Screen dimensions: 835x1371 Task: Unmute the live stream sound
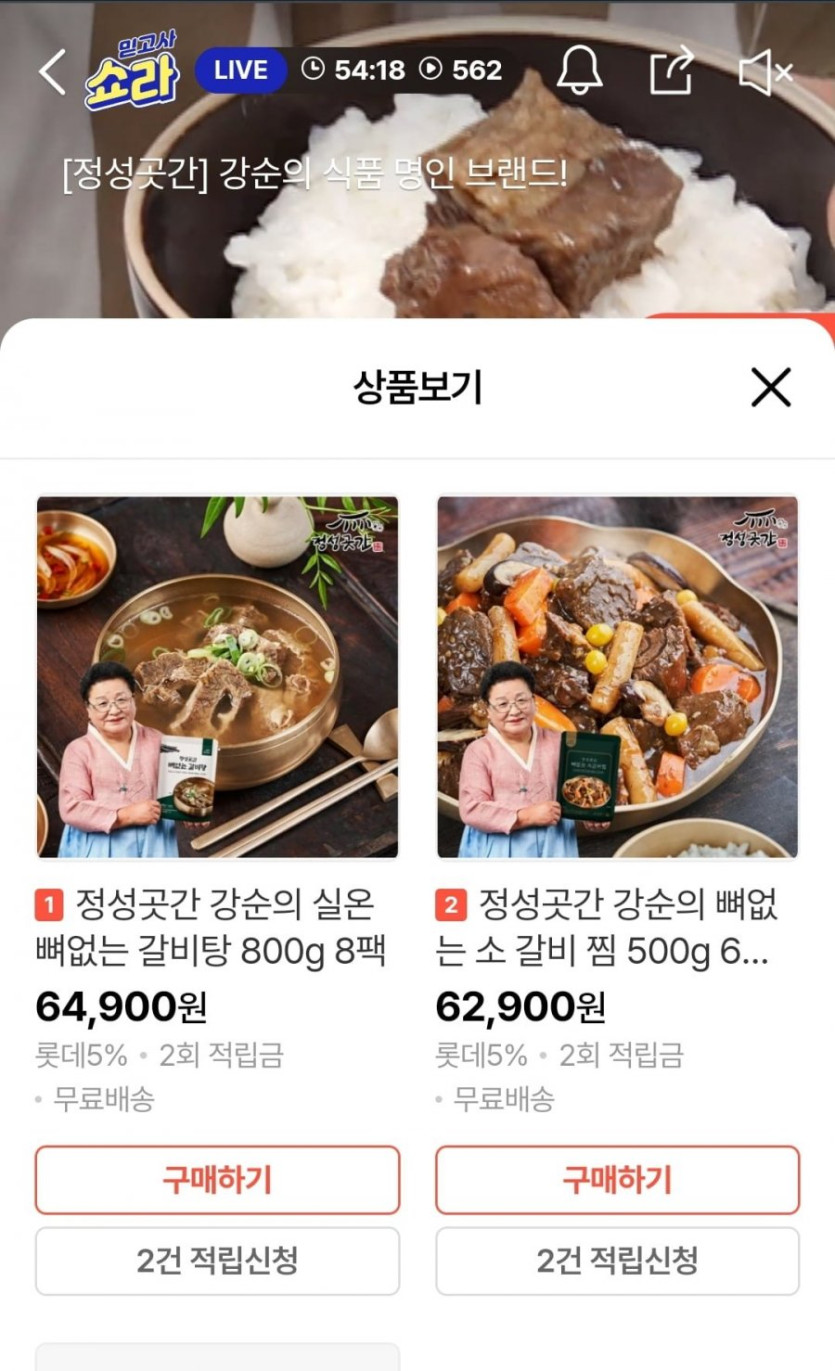765,72
